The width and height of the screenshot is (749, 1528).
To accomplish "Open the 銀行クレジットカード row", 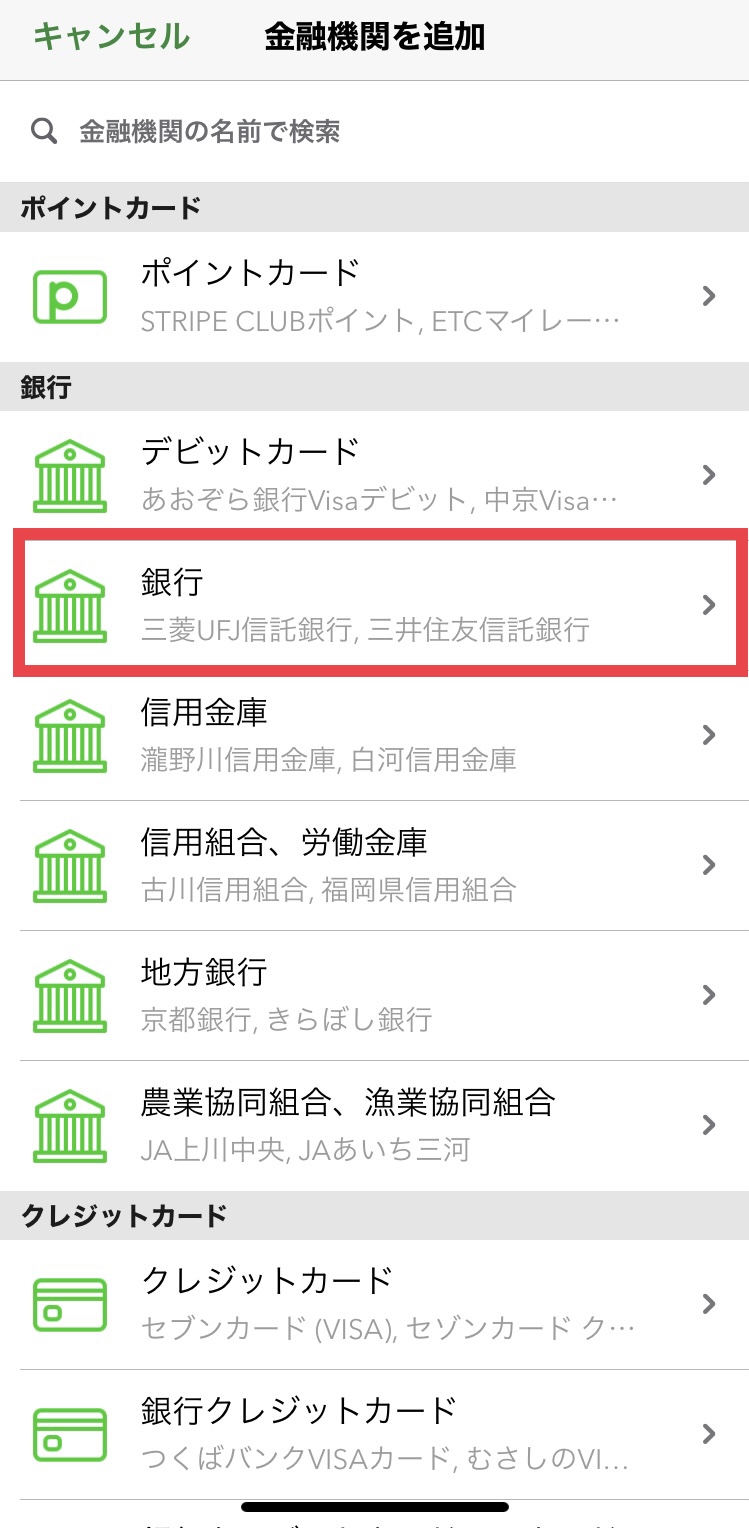I will click(x=374, y=1434).
